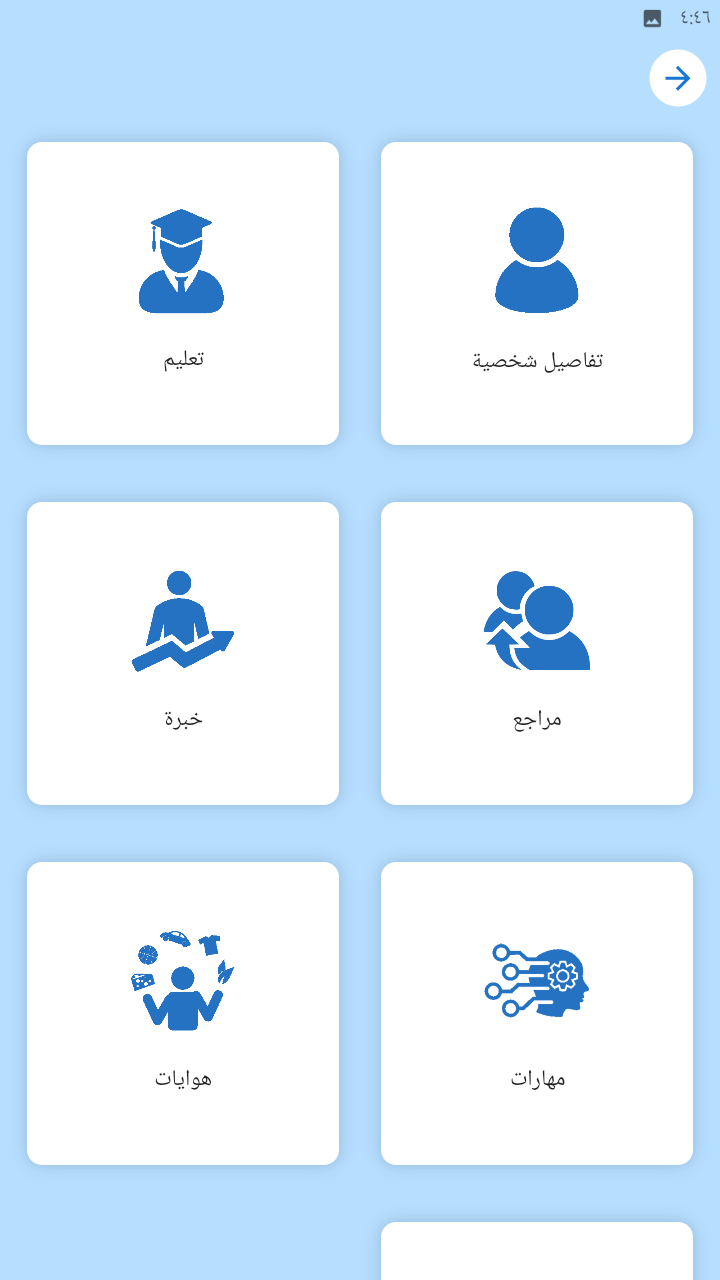
Task: Open the تعليم education card
Action: point(183,293)
